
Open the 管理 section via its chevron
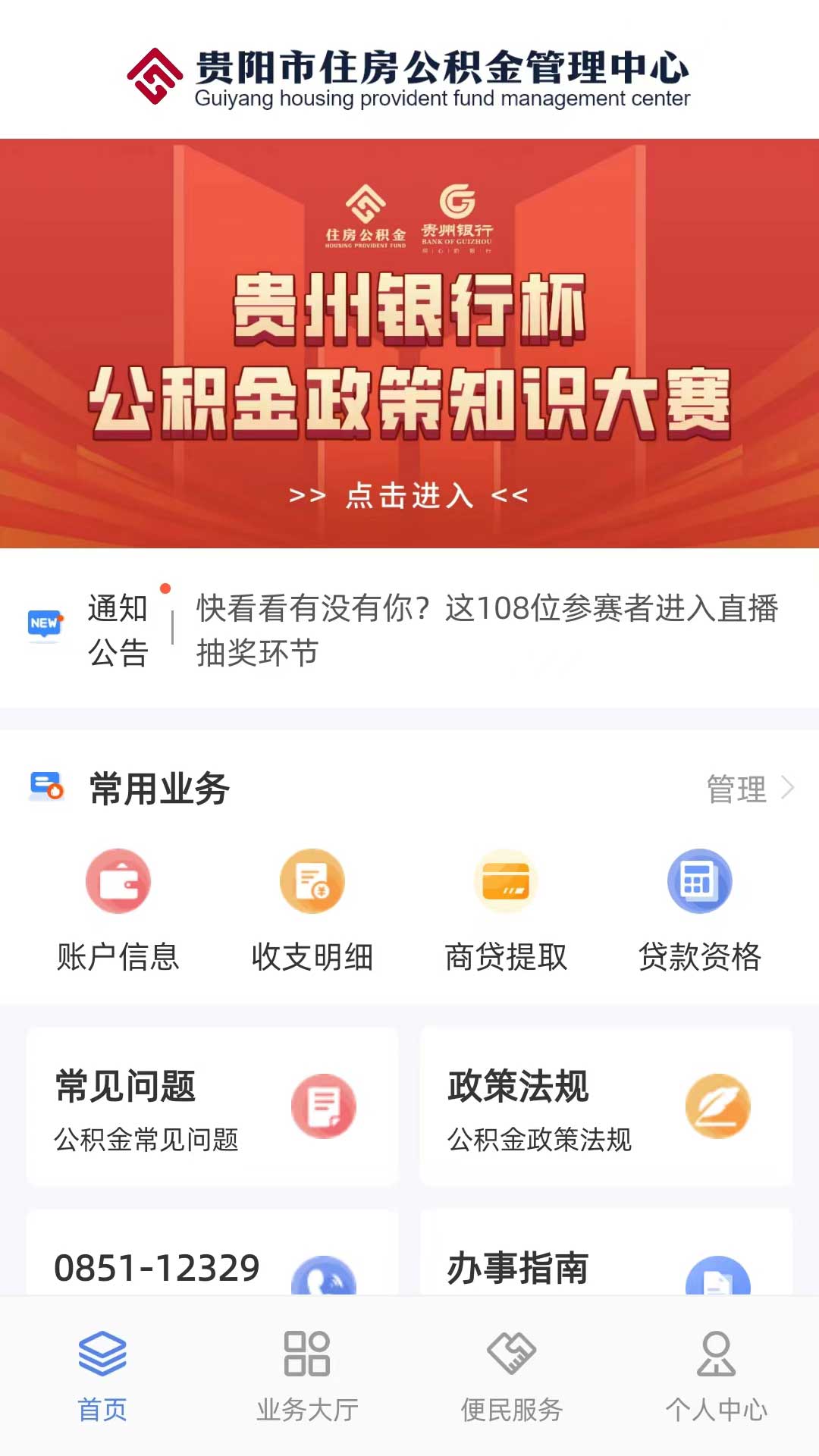[789, 789]
